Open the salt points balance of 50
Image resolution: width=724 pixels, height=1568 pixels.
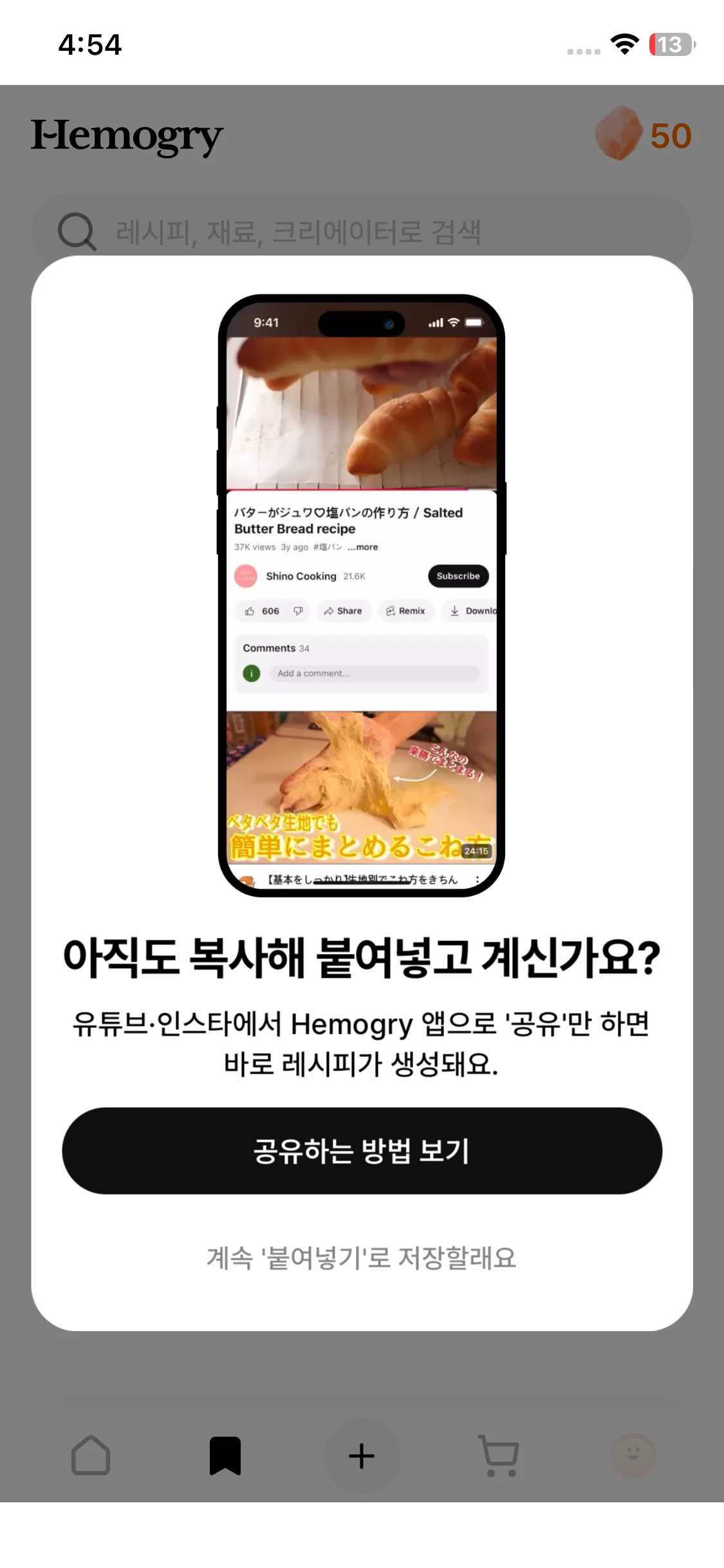(644, 135)
